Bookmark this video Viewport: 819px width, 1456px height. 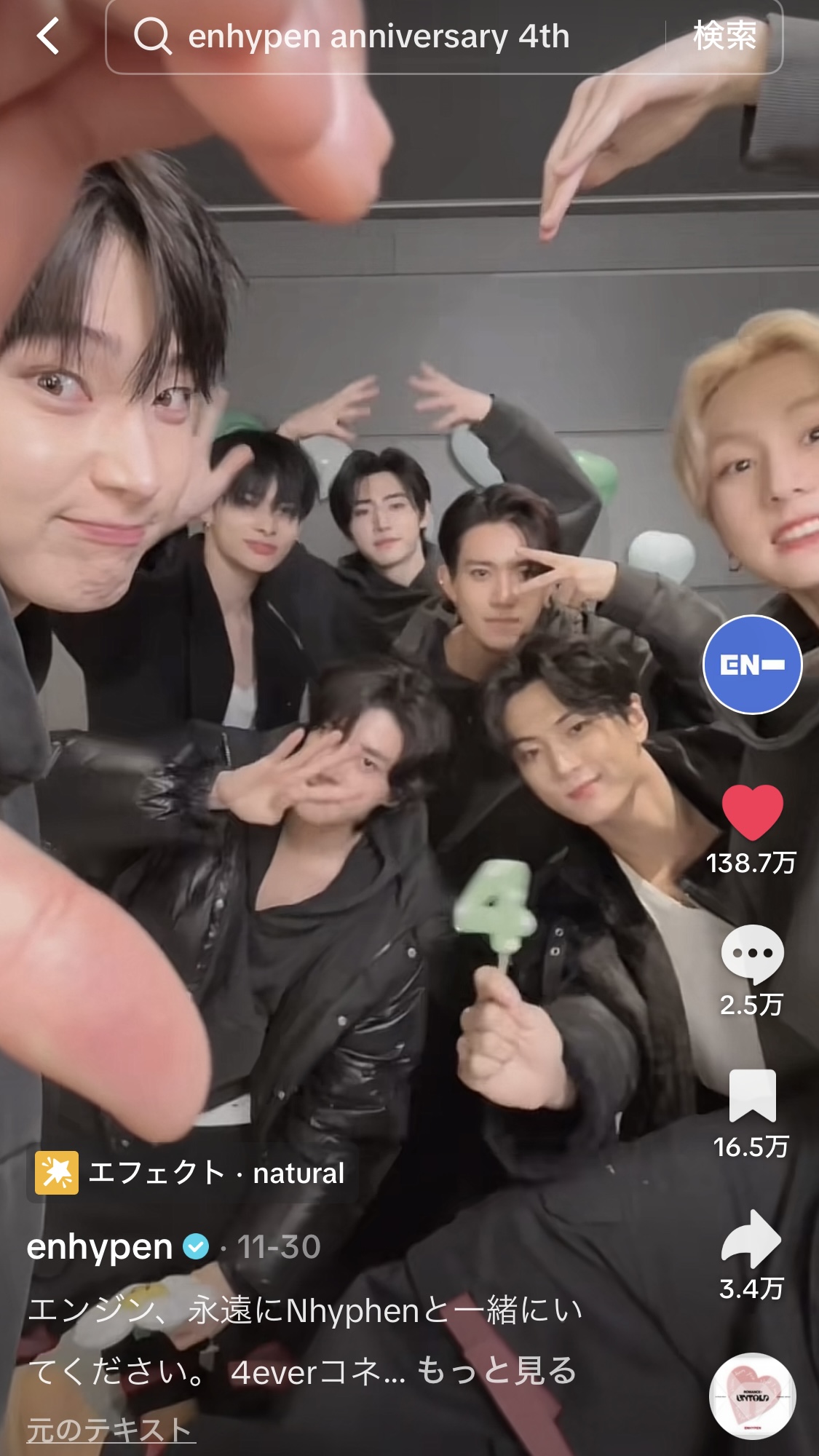click(x=752, y=1095)
